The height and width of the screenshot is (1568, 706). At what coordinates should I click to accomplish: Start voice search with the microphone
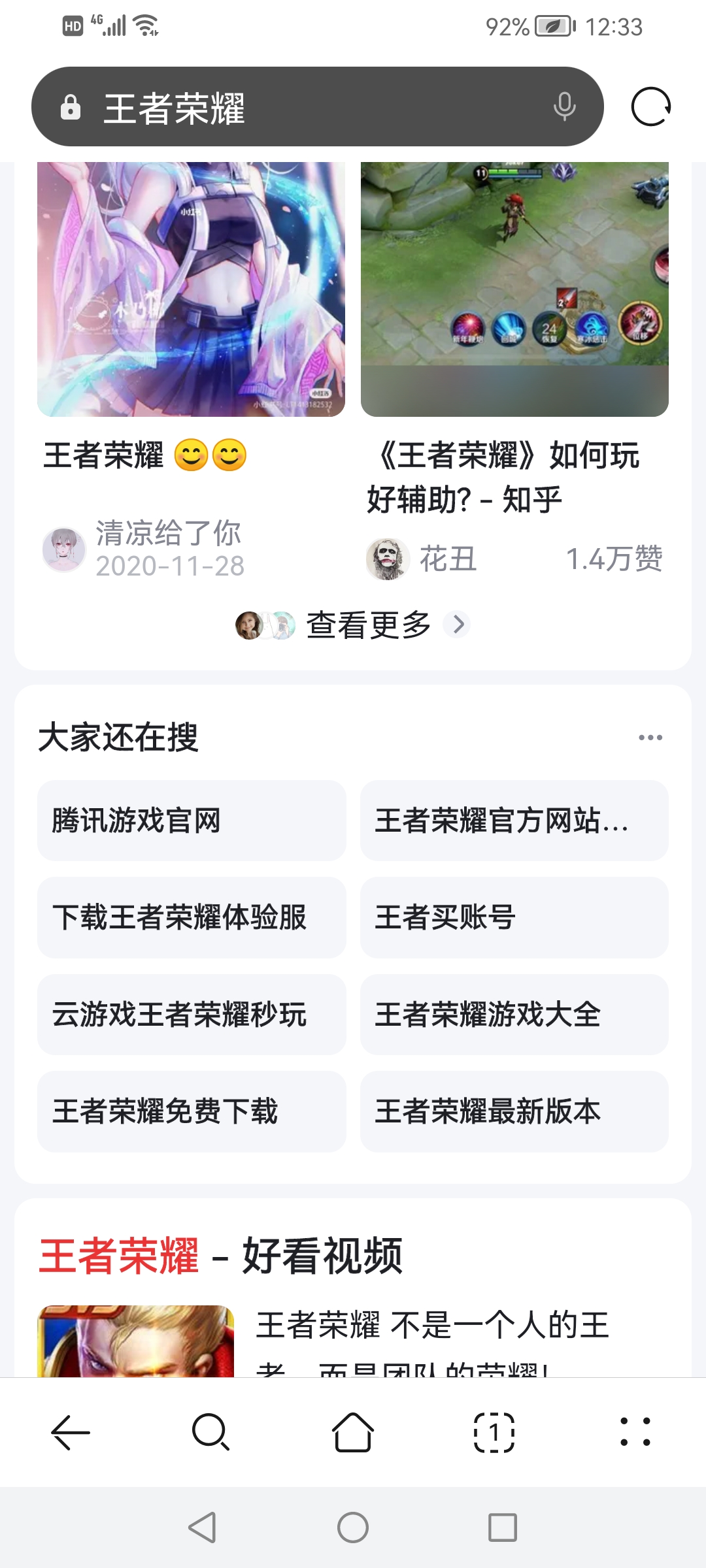[x=564, y=106]
